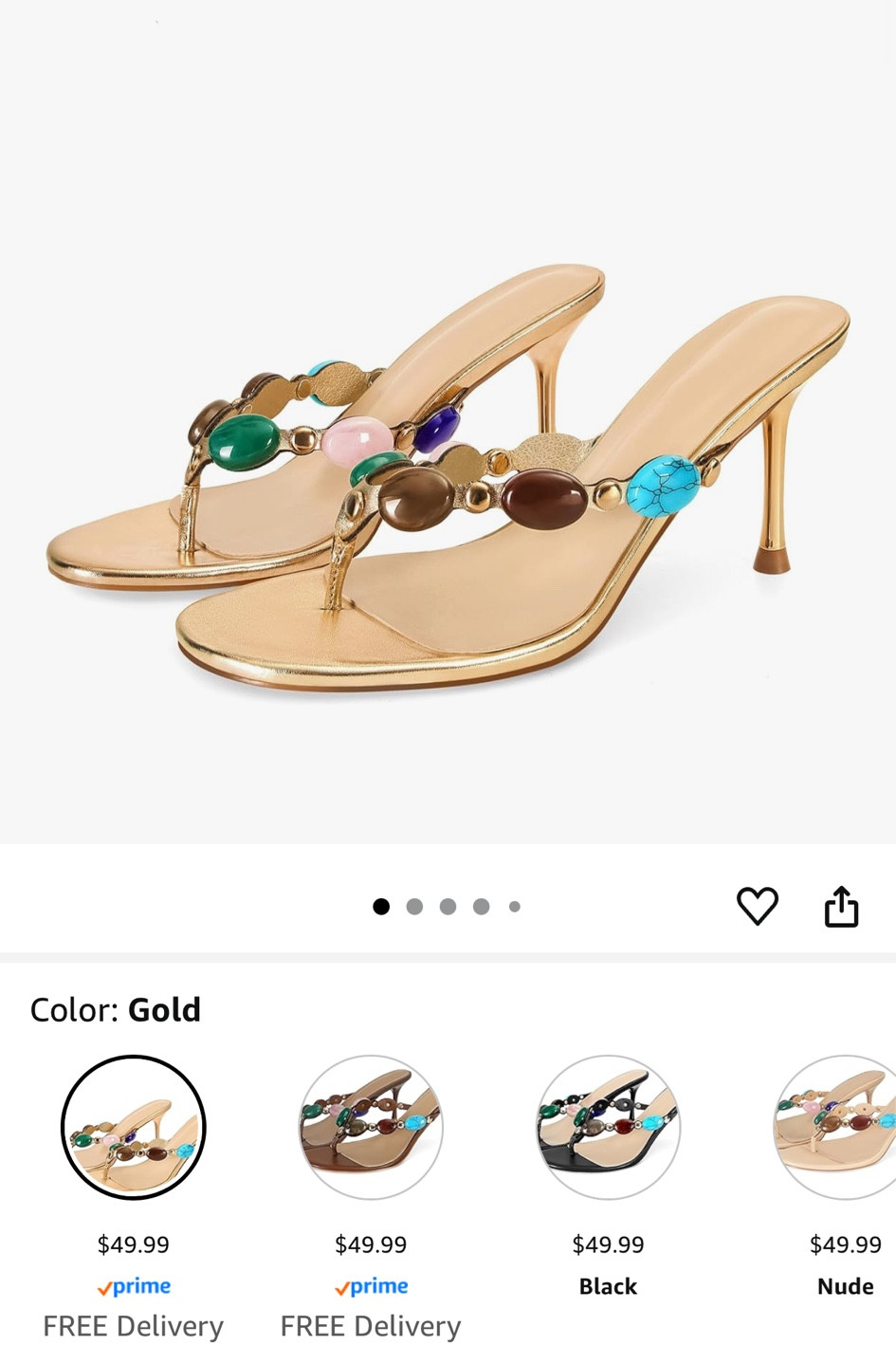Select the Gold color swatch
This screenshot has height=1345, width=896.
(x=134, y=1127)
